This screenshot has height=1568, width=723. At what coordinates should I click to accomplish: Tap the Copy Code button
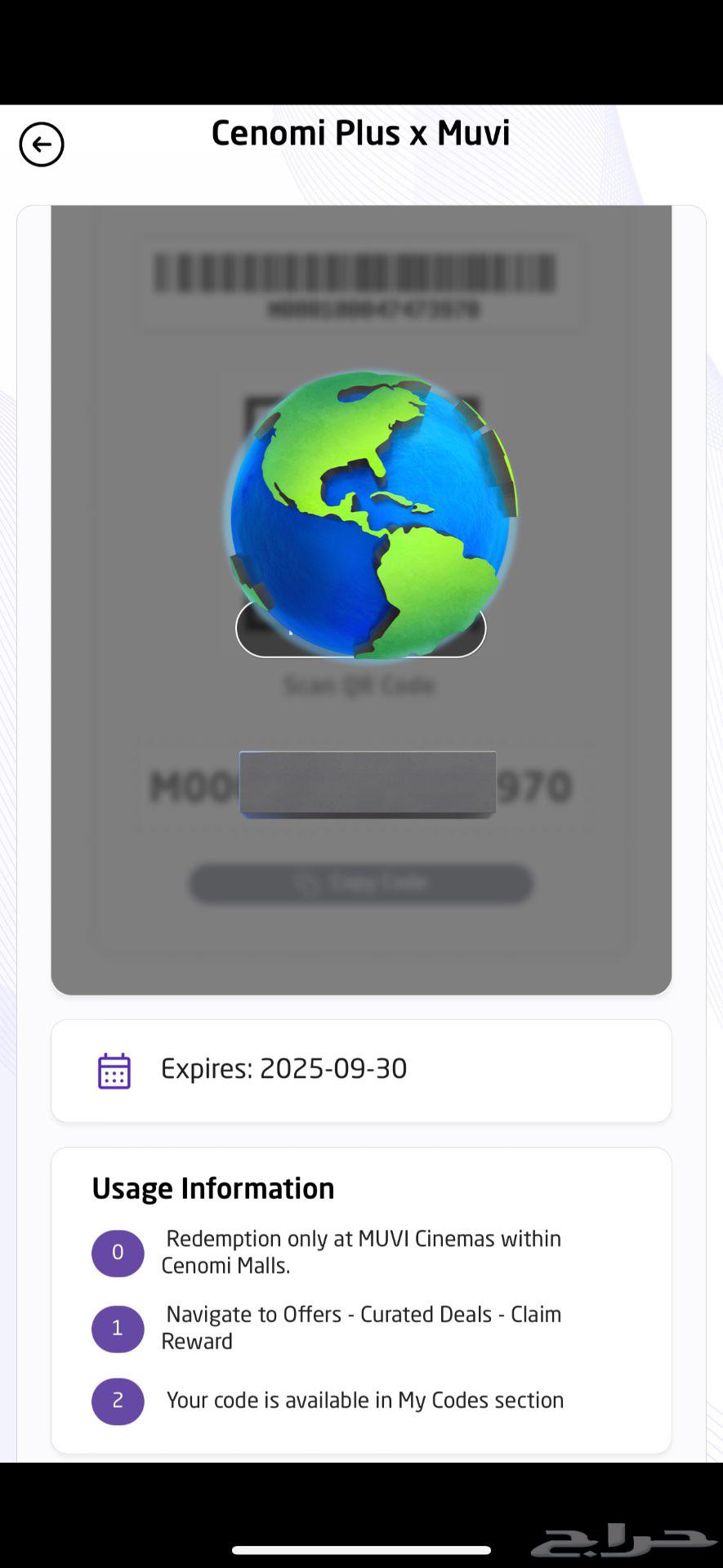point(361,884)
